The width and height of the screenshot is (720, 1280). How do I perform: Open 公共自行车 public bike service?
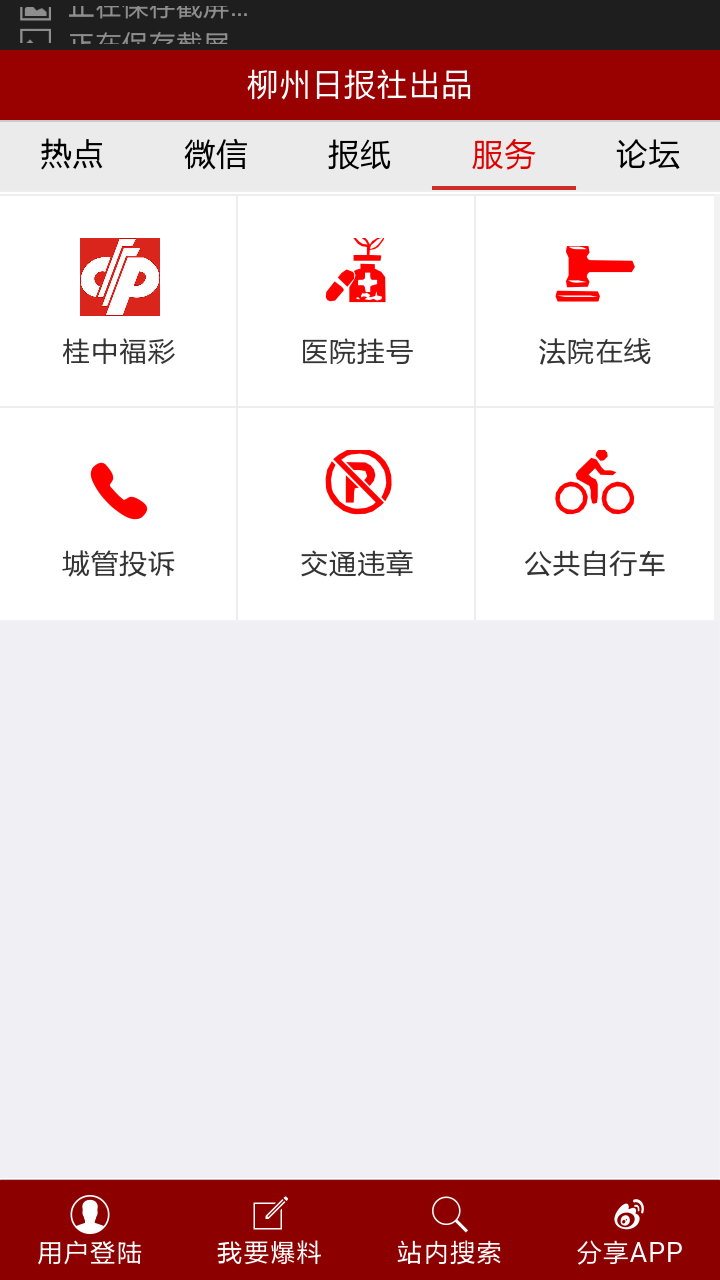coord(595,513)
